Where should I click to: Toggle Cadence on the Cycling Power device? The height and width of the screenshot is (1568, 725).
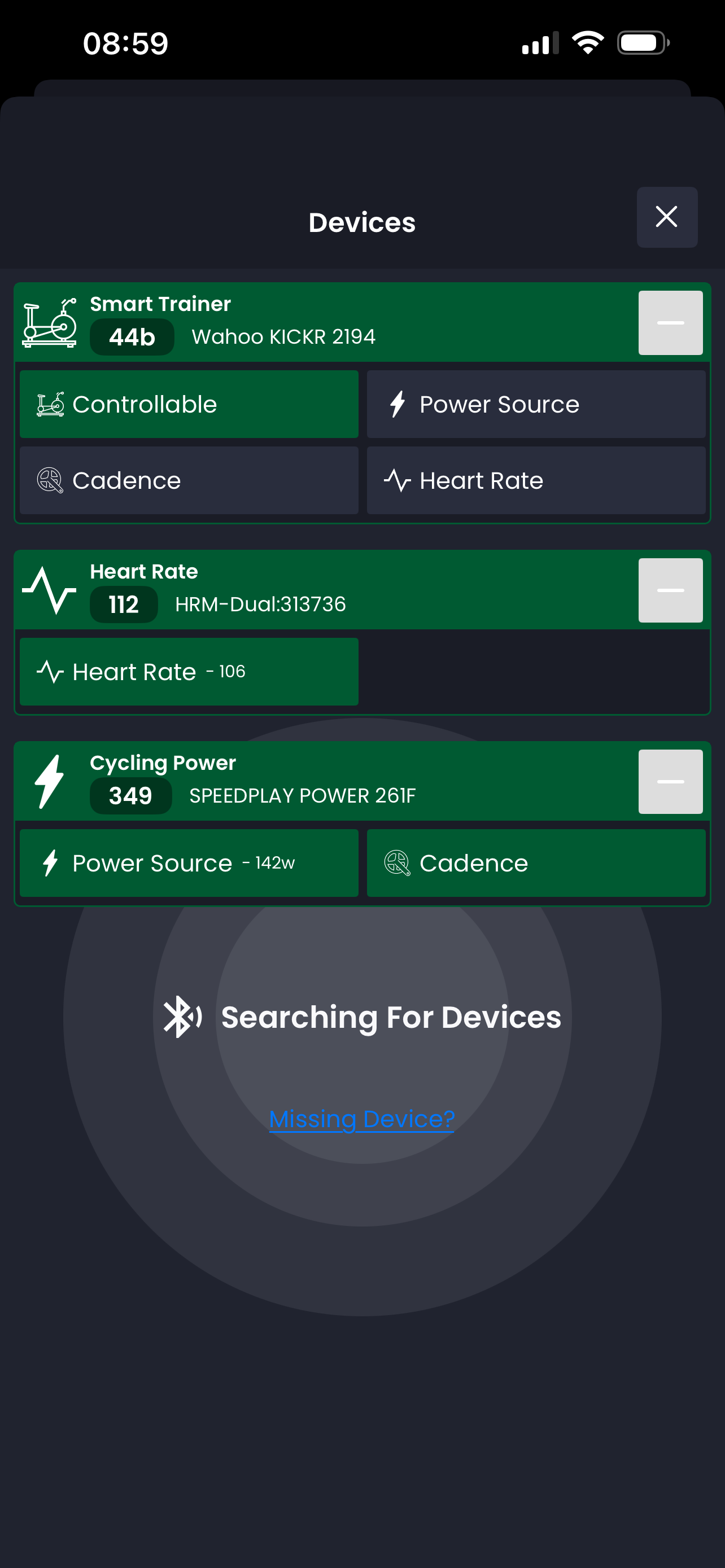pyautogui.click(x=536, y=862)
